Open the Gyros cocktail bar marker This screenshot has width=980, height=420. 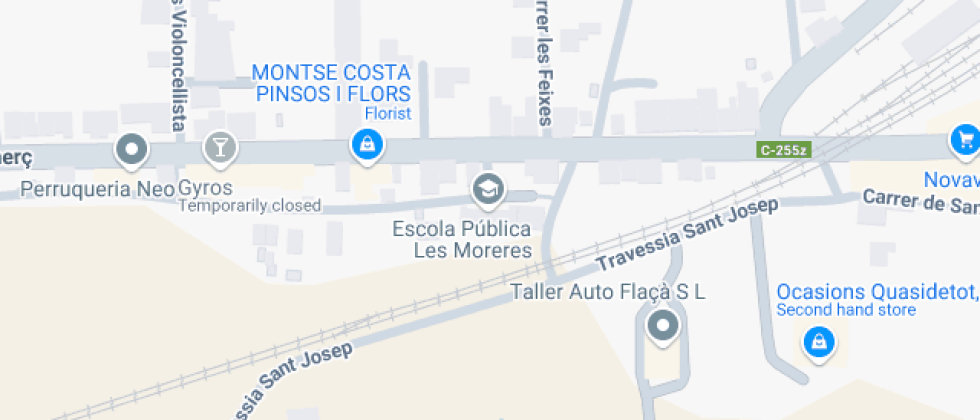(219, 148)
